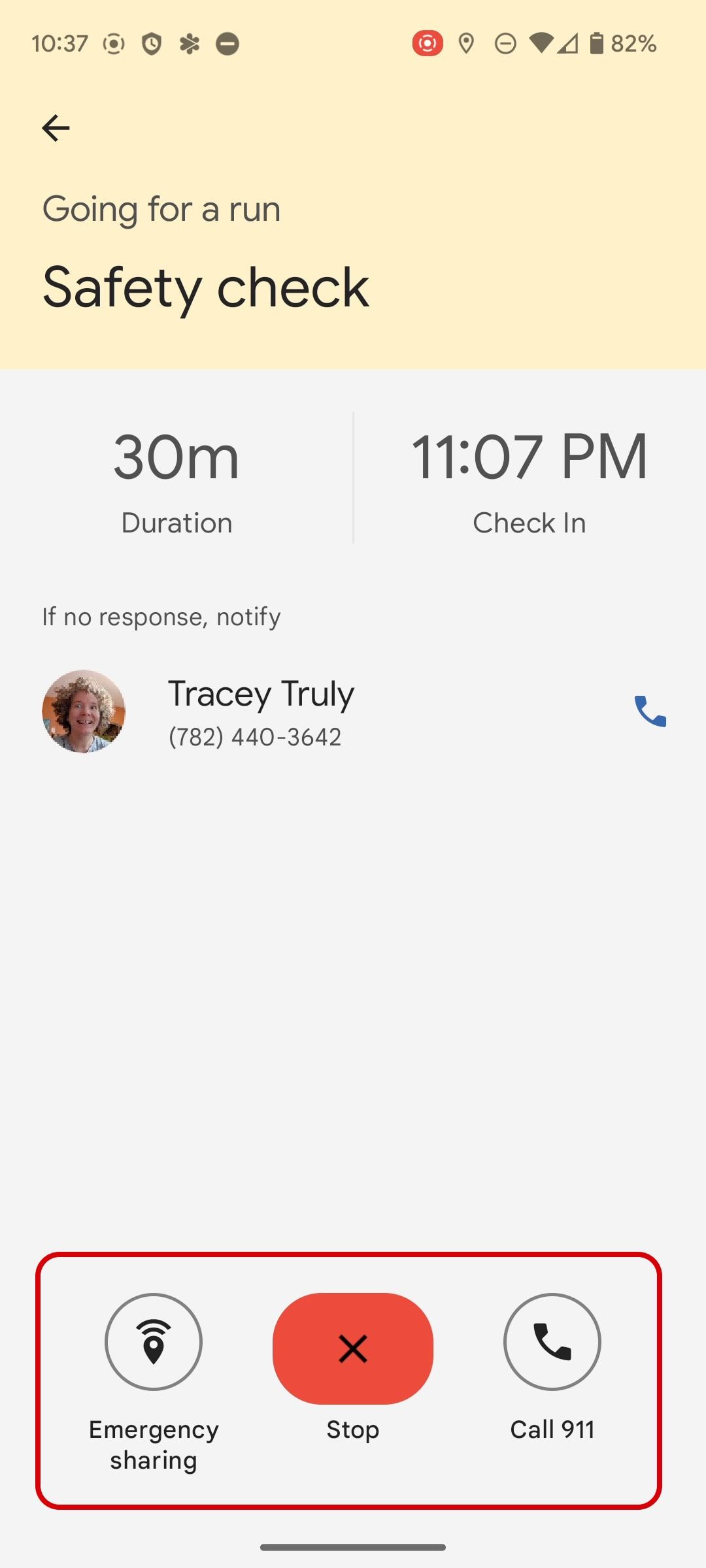This screenshot has height=1568, width=706.
Task: Select the 30m Duration value
Action: (175, 457)
